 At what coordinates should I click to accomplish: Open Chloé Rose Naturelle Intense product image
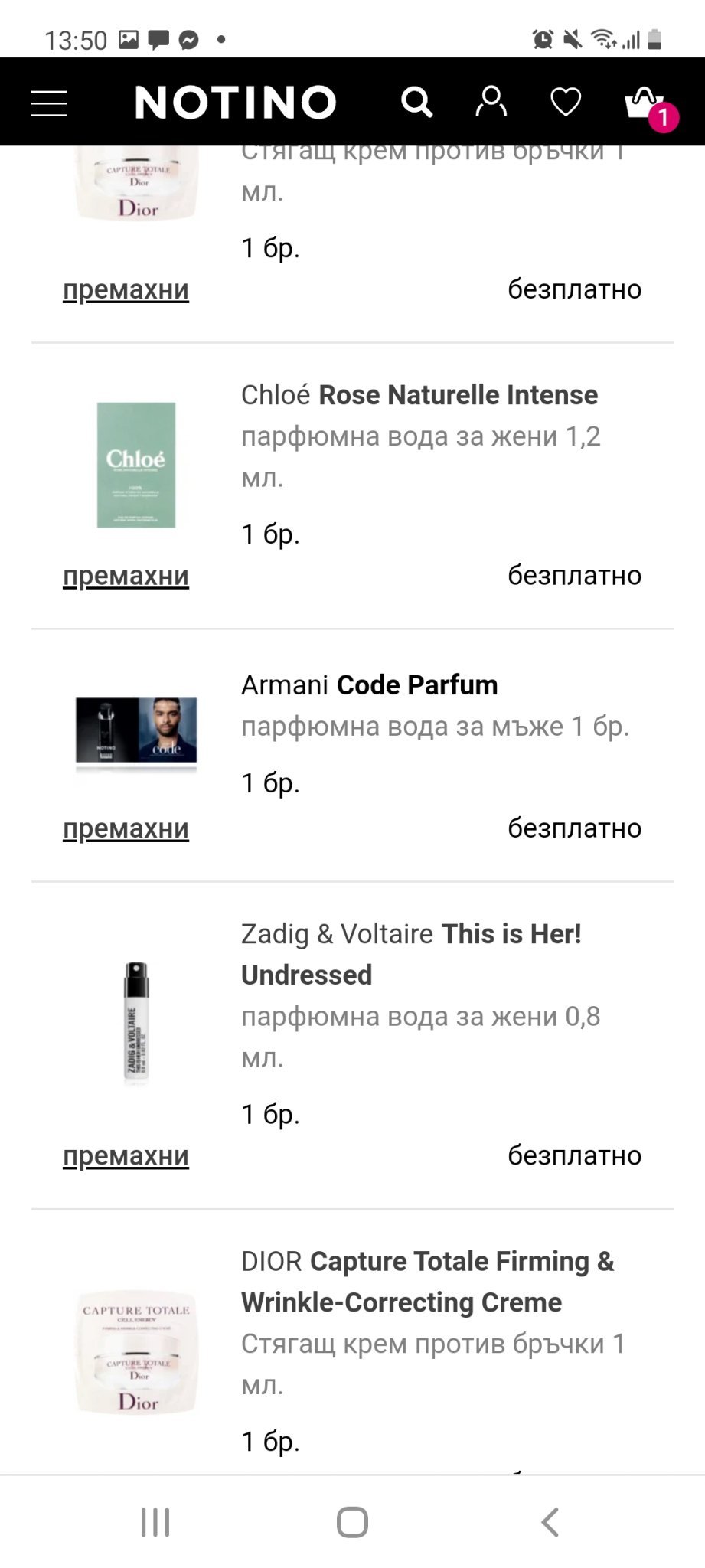pyautogui.click(x=136, y=465)
